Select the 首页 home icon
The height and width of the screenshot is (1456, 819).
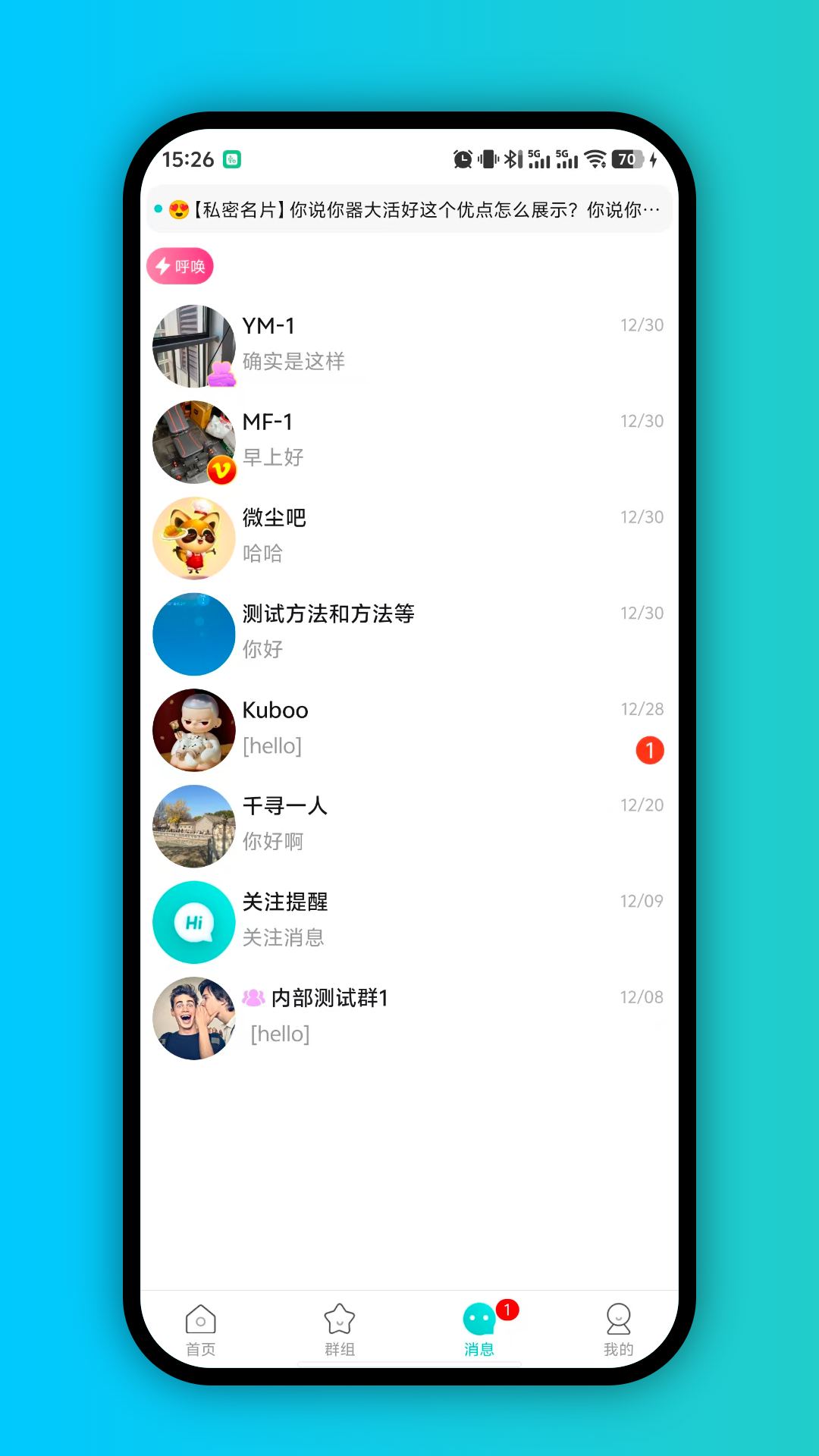pyautogui.click(x=199, y=1321)
